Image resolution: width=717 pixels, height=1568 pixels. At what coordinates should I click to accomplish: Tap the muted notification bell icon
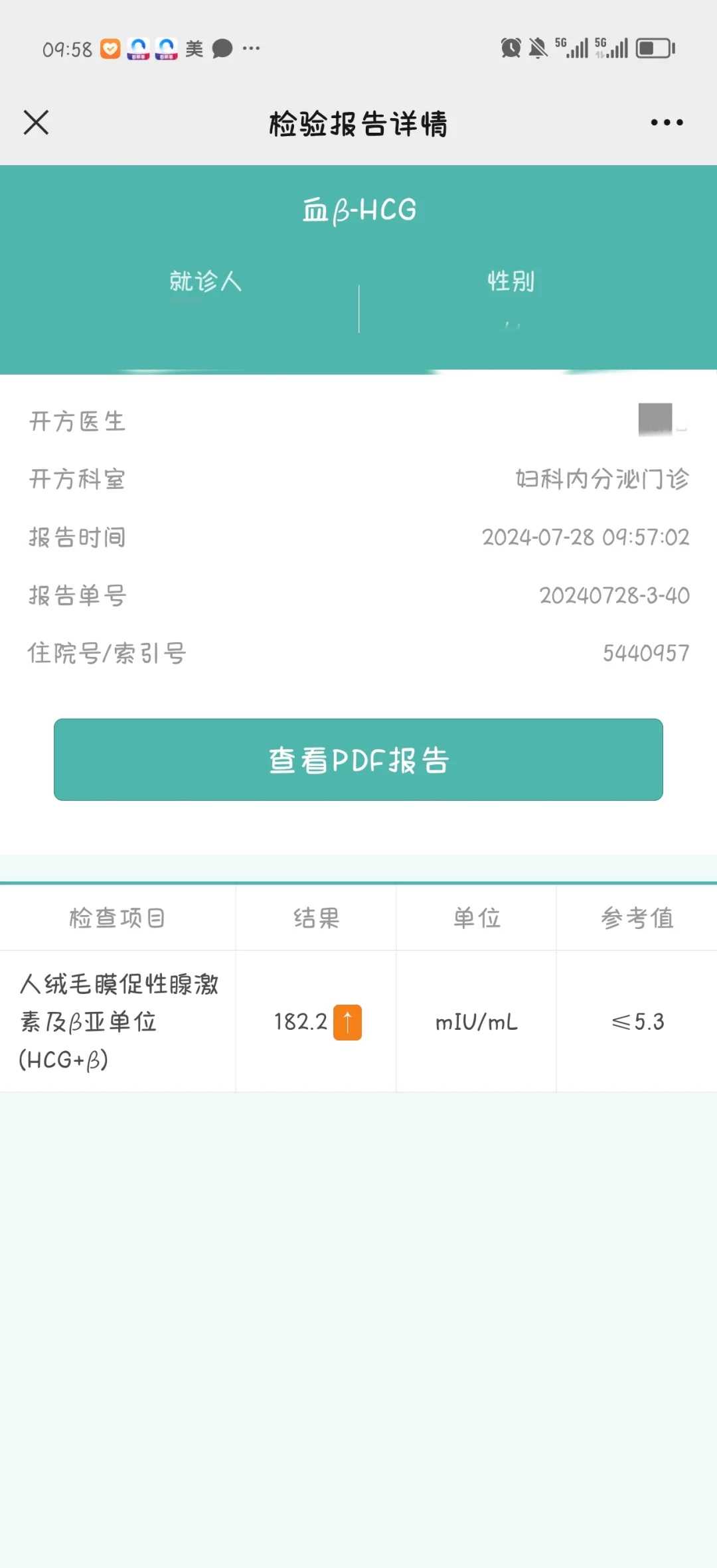(539, 48)
